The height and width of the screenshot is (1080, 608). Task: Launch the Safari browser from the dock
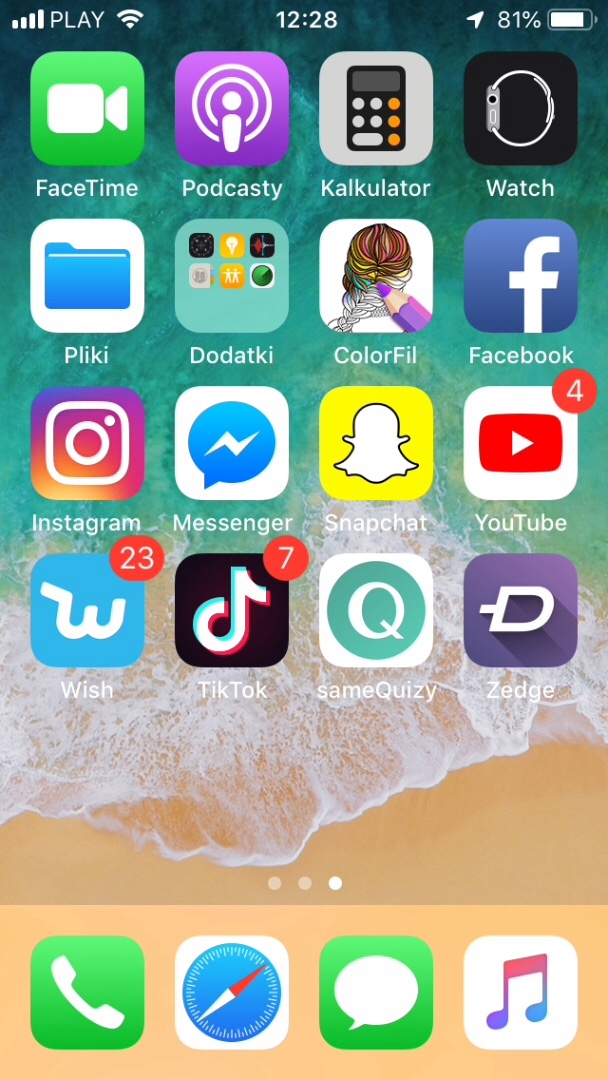pos(232,992)
